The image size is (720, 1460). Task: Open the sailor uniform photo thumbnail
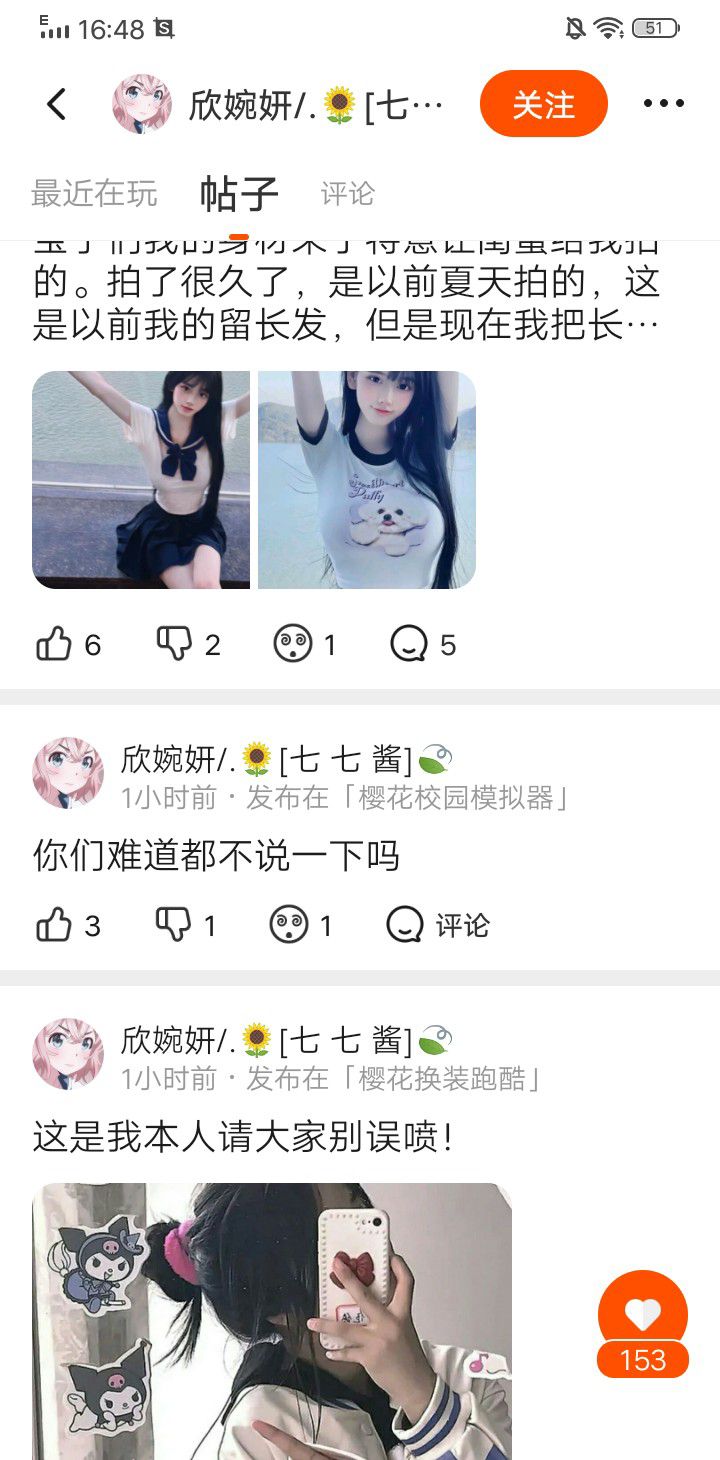tap(141, 480)
